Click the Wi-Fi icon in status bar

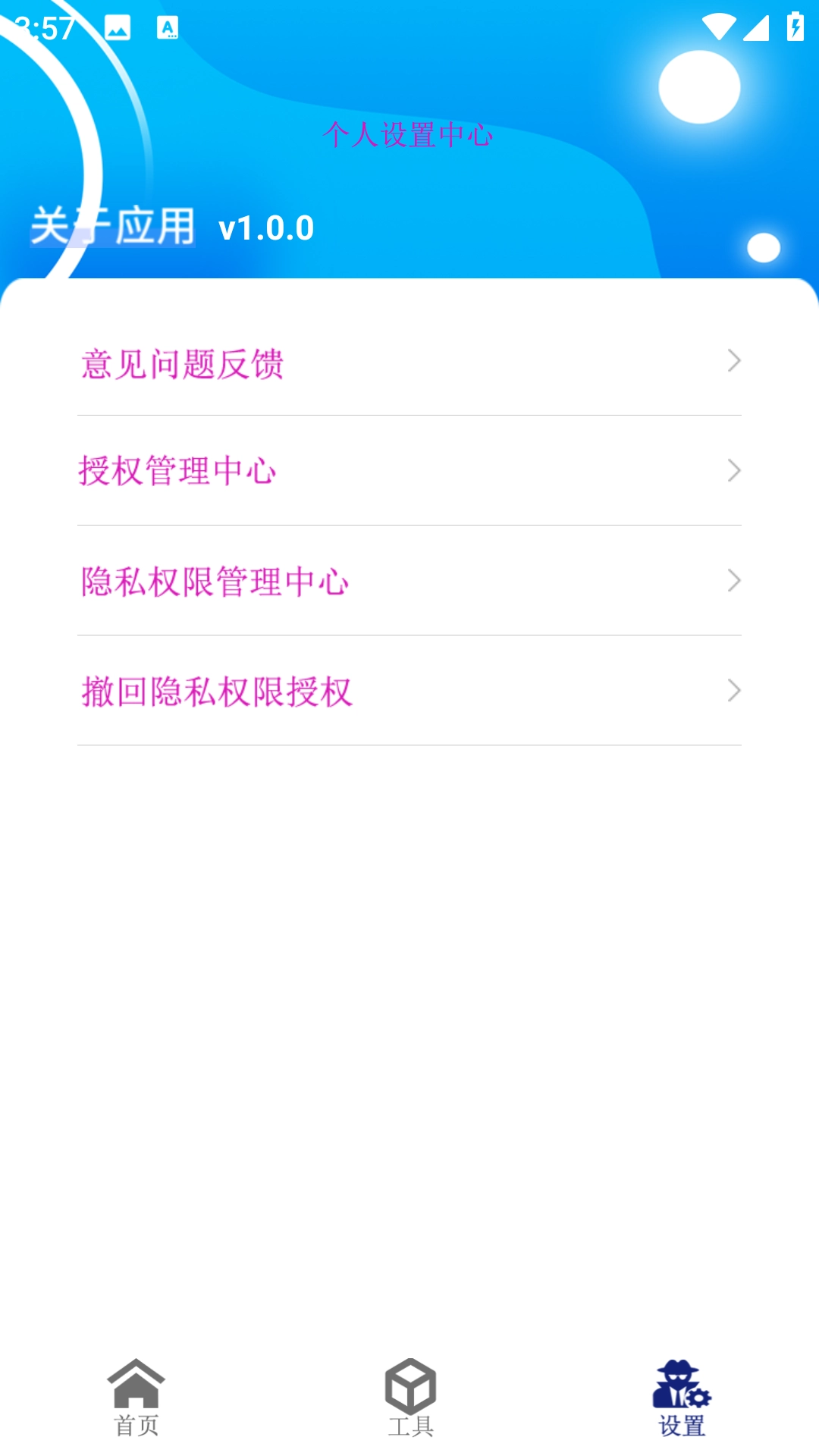click(x=720, y=25)
